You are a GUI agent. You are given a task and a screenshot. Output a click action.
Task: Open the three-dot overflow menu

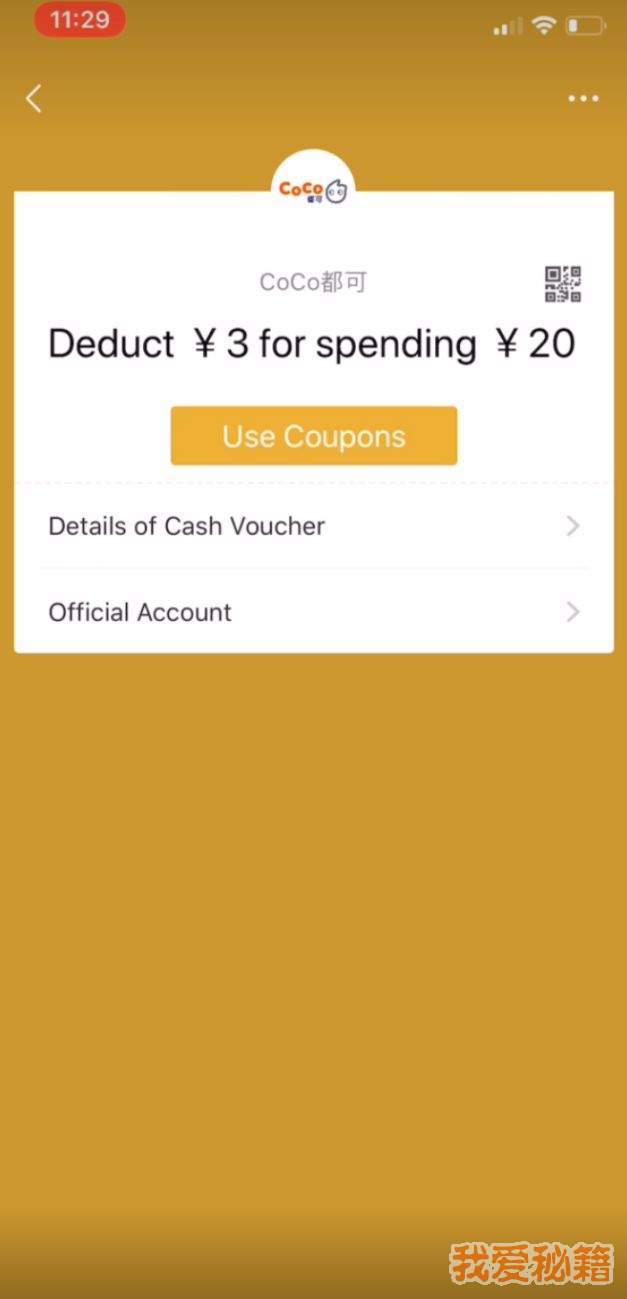[583, 98]
